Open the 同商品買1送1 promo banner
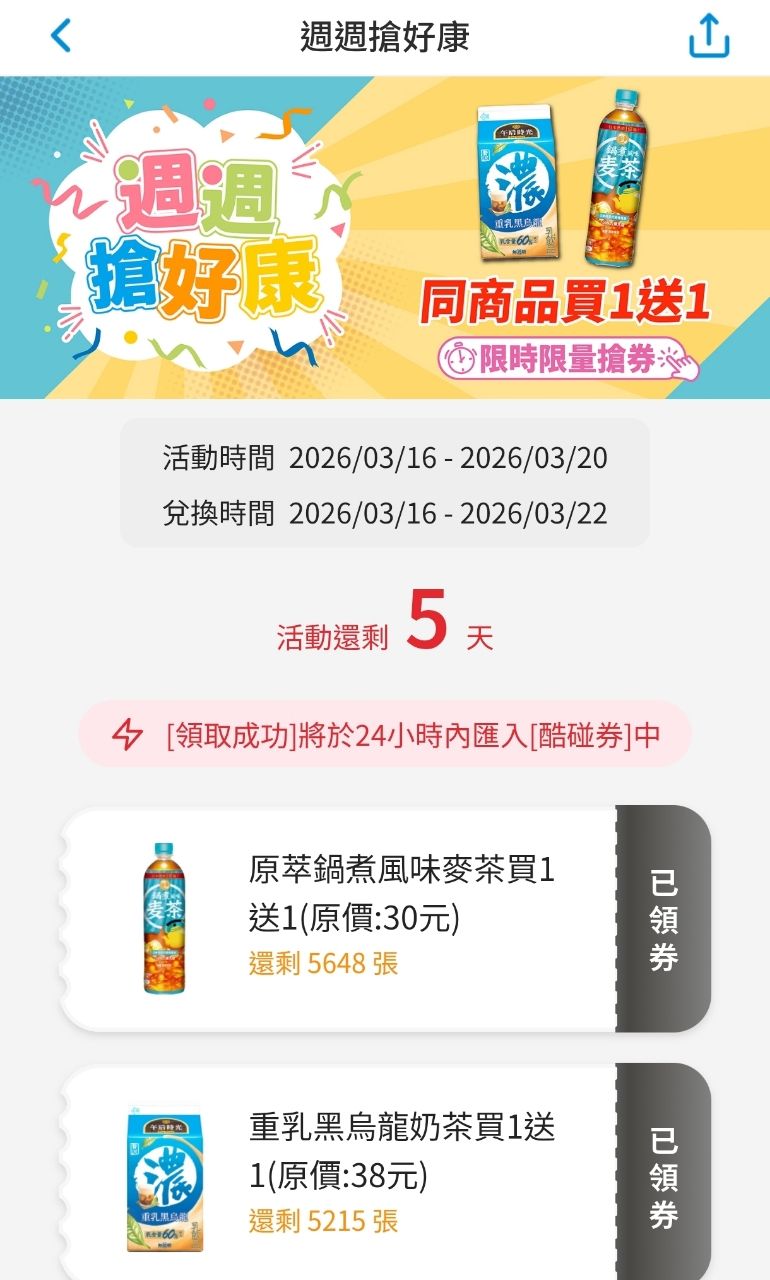This screenshot has width=770, height=1280. (385, 238)
